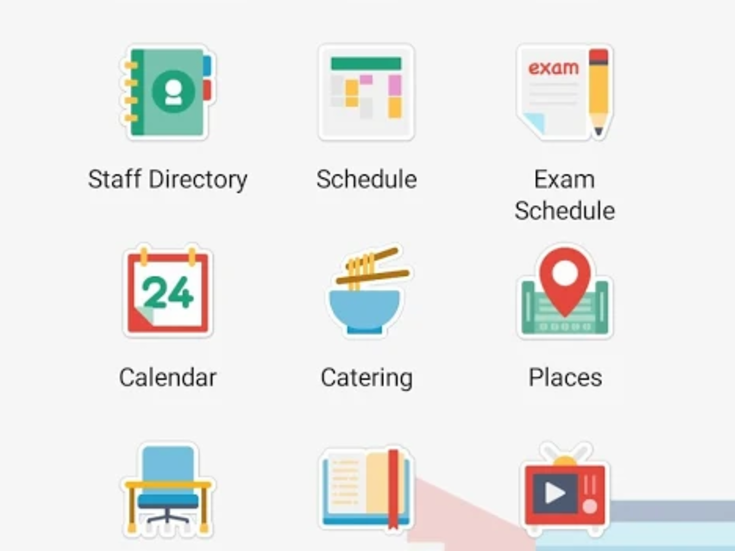View the Exam Schedule

pos(565,93)
